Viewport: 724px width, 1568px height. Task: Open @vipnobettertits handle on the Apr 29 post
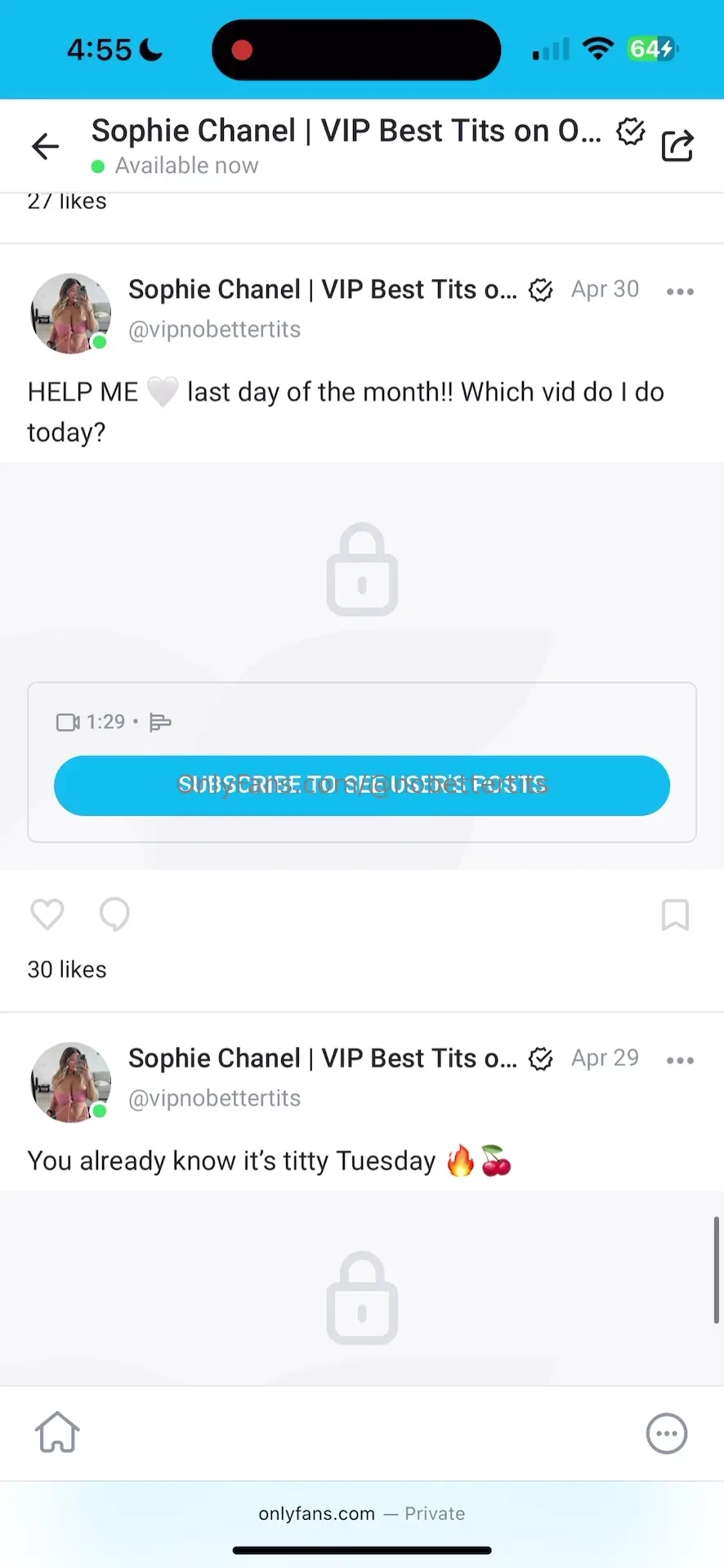(x=215, y=1098)
